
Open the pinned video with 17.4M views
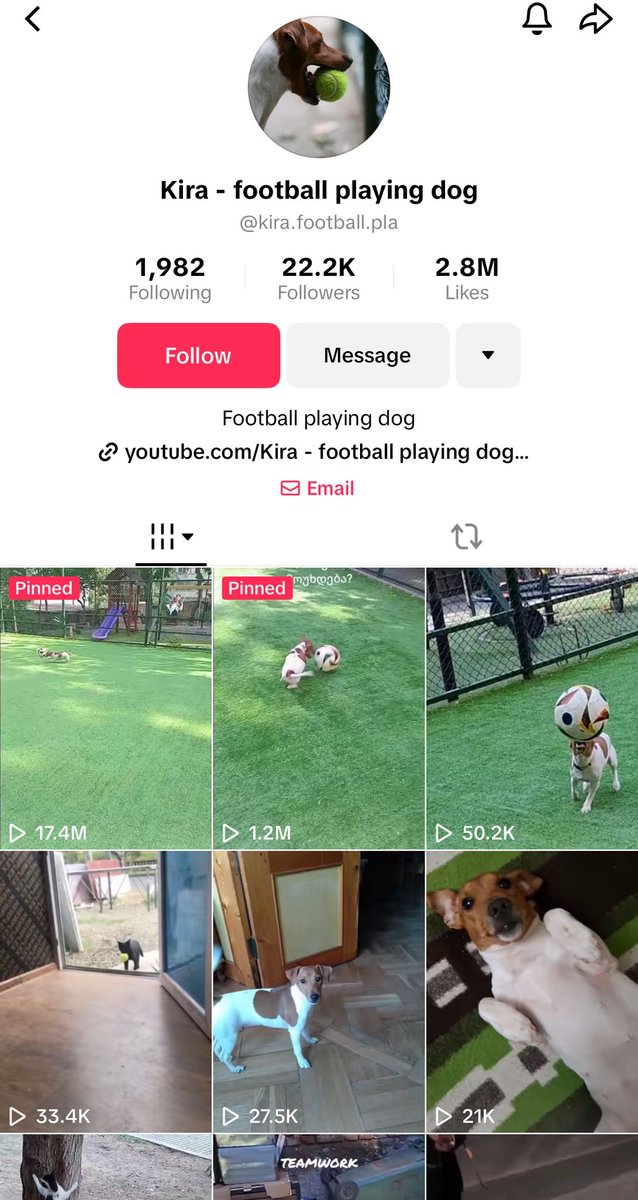click(x=106, y=708)
